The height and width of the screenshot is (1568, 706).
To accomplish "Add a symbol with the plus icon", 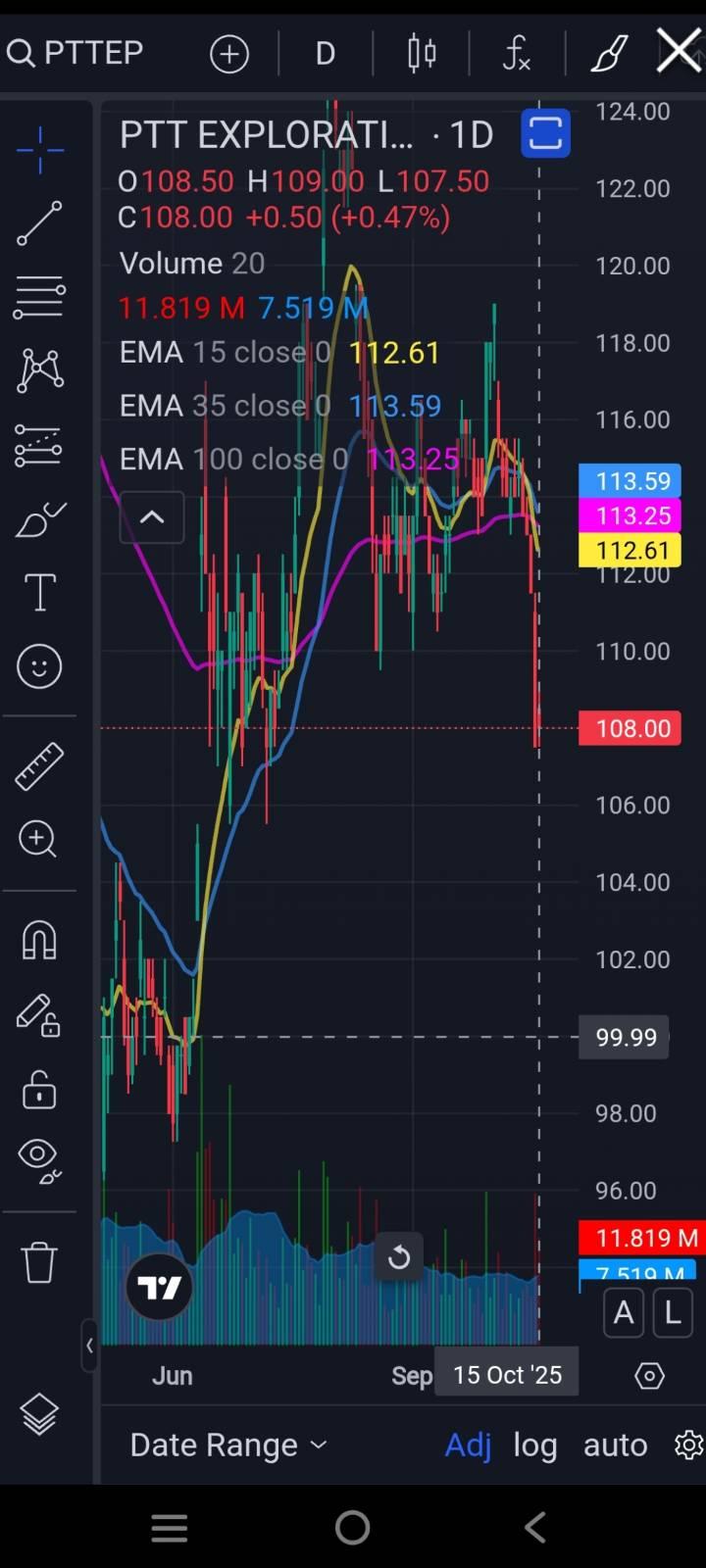I will click(229, 53).
